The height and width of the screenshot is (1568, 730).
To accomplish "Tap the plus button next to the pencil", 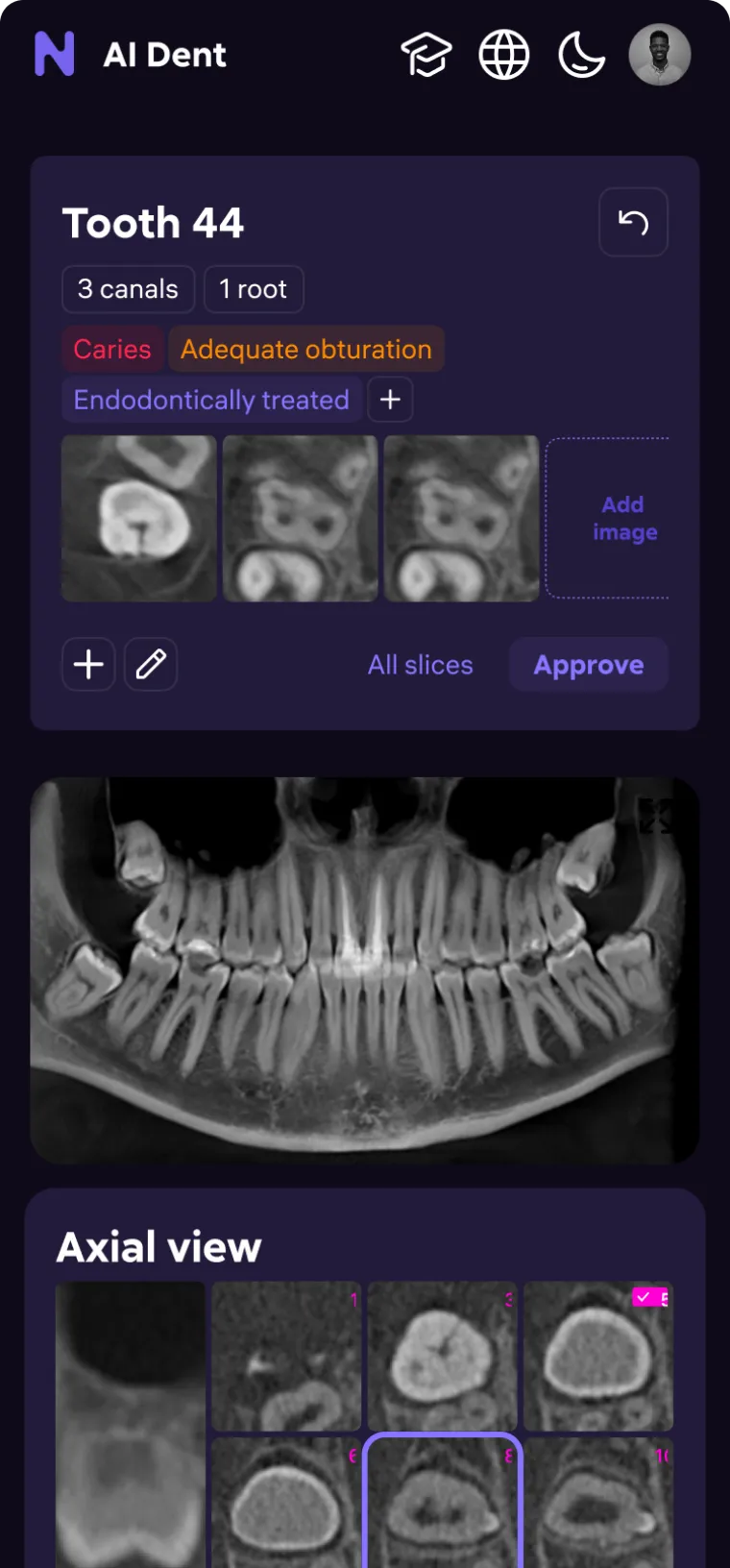I will (x=88, y=664).
